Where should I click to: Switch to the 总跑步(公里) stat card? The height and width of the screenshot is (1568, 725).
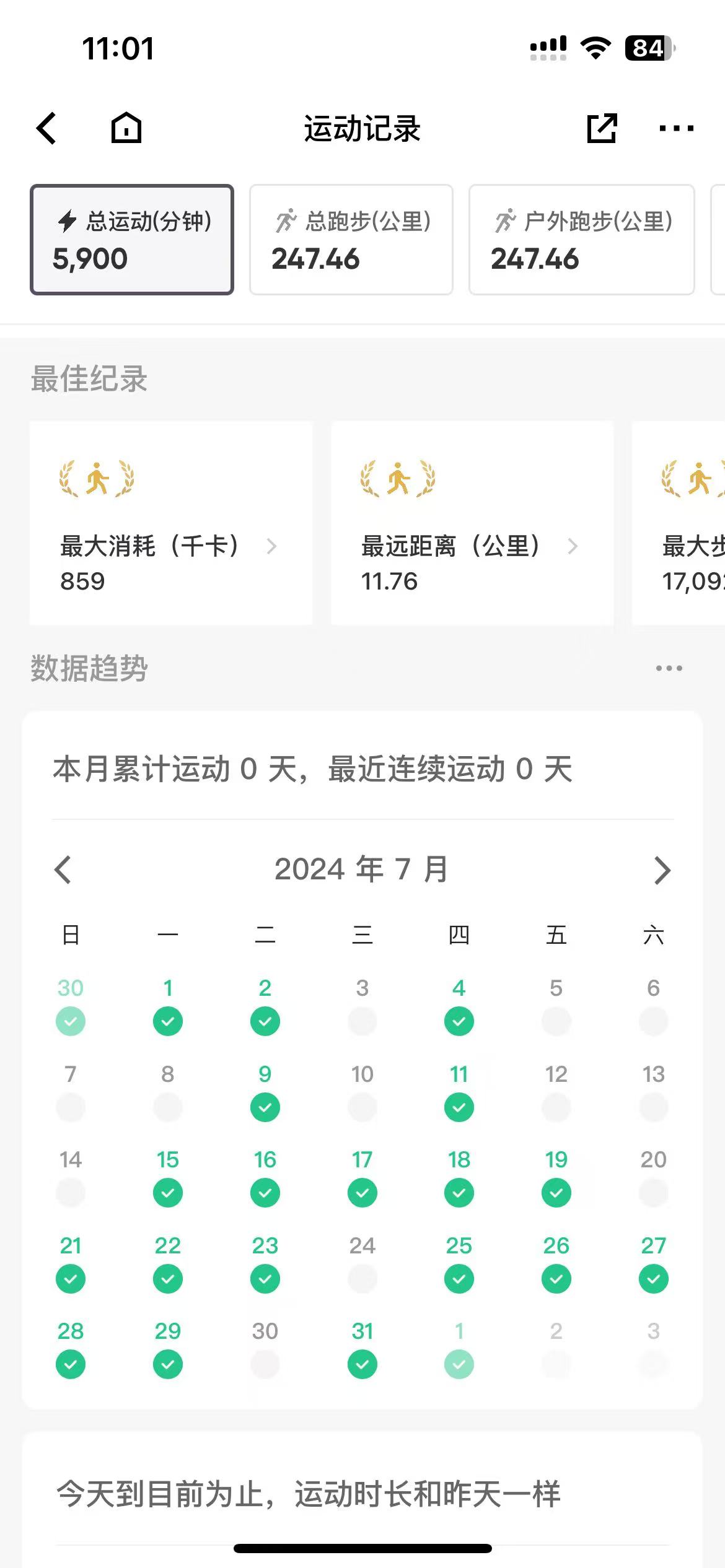[x=351, y=240]
